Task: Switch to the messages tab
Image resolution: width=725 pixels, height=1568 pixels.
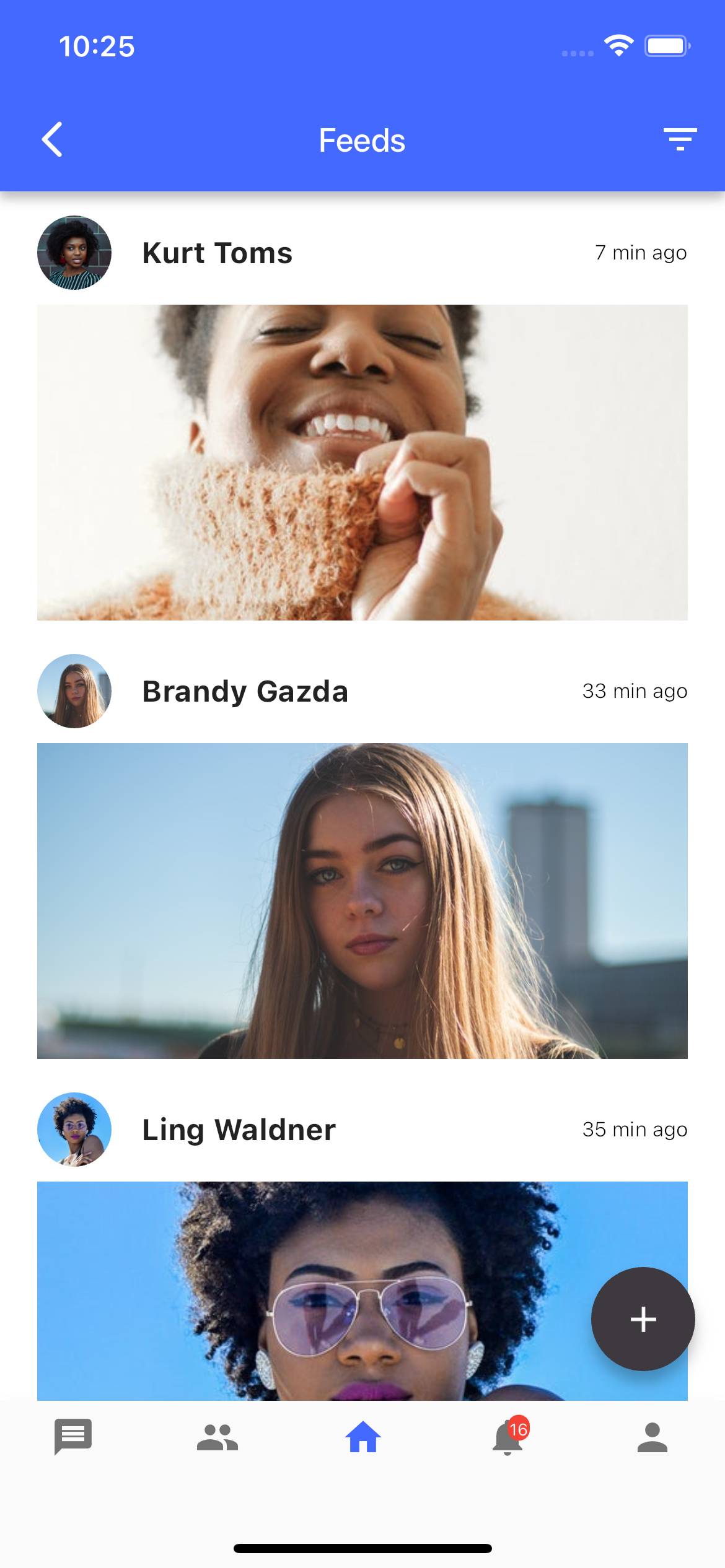Action: coord(73,1437)
